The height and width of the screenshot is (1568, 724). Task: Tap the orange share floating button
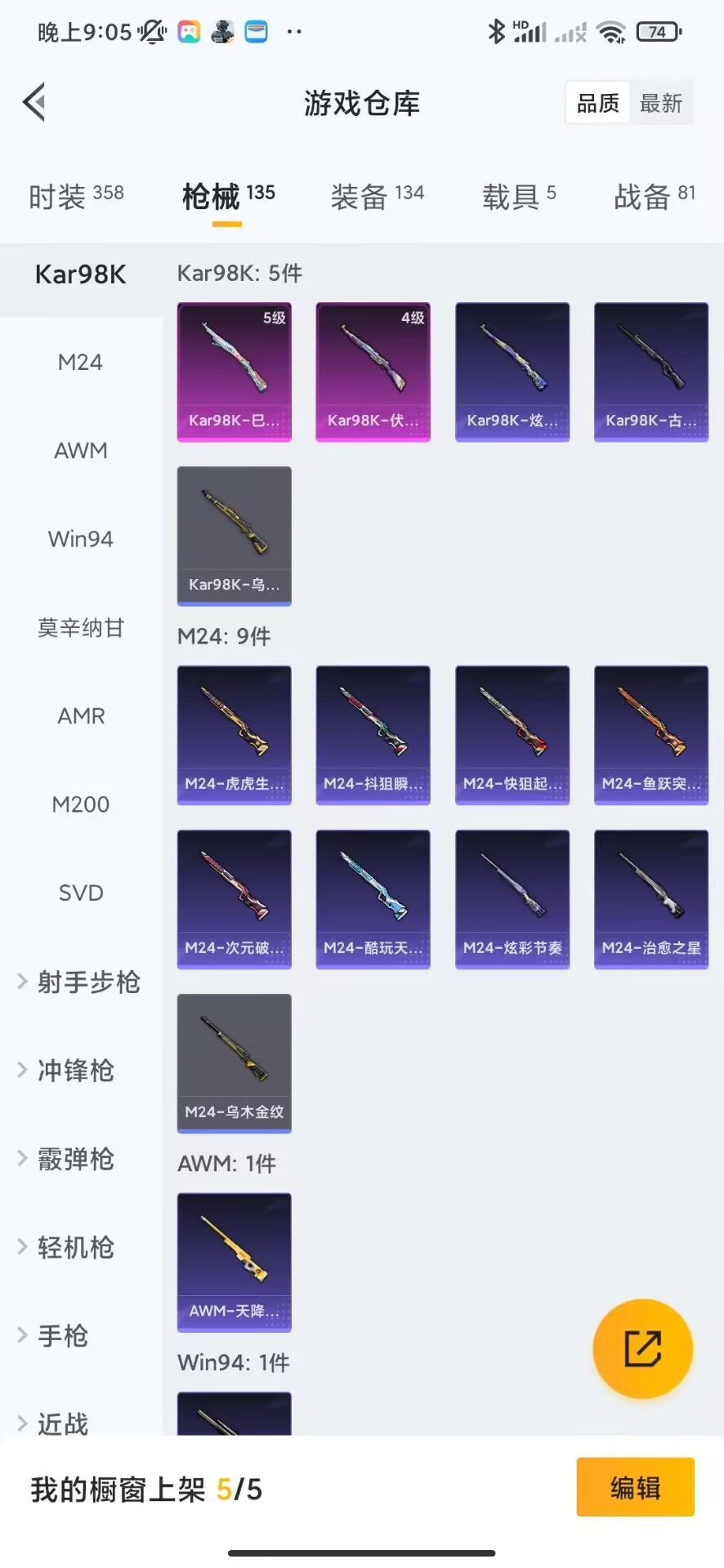tap(642, 1348)
